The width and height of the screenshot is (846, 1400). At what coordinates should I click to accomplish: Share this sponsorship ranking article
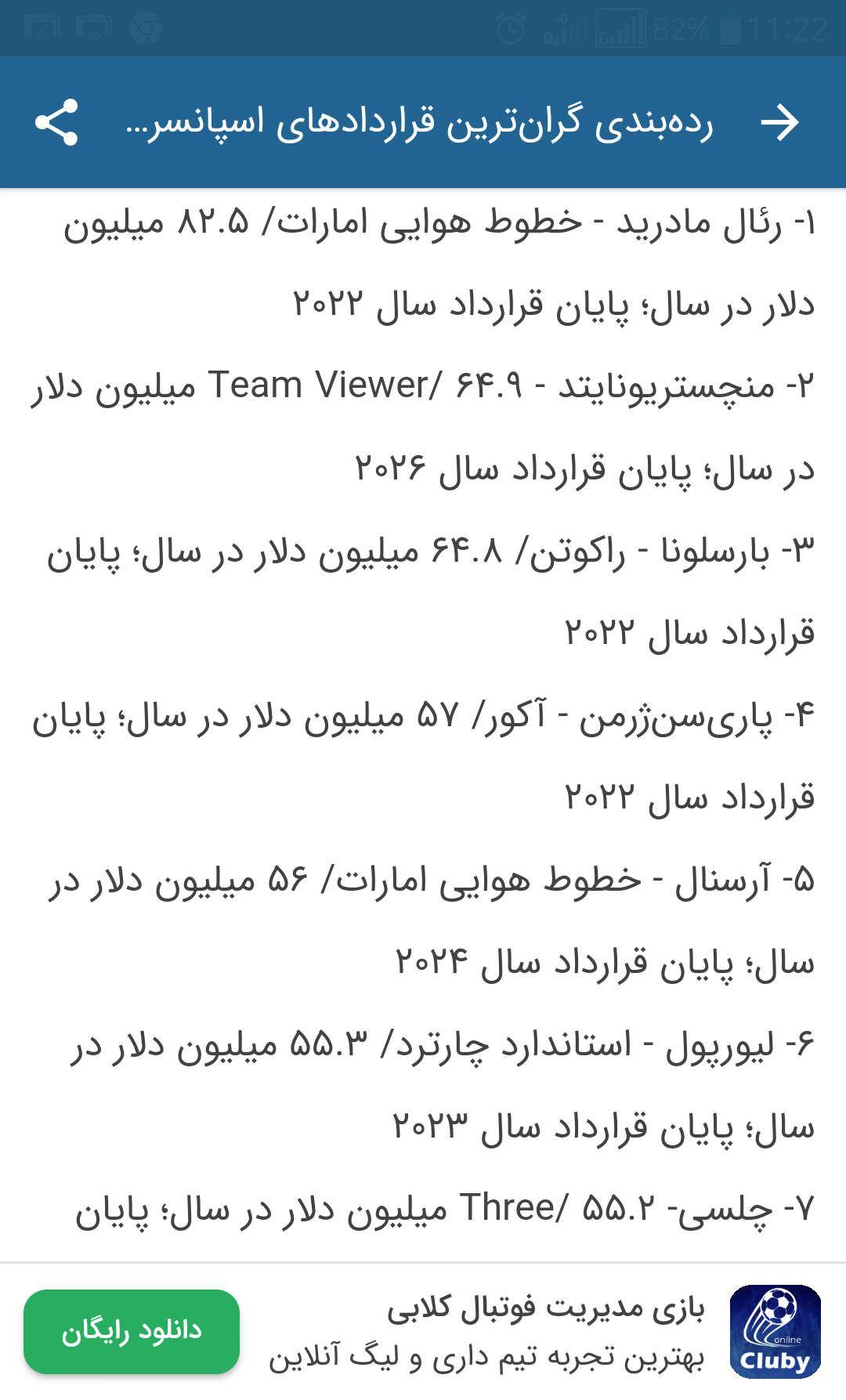56,122
